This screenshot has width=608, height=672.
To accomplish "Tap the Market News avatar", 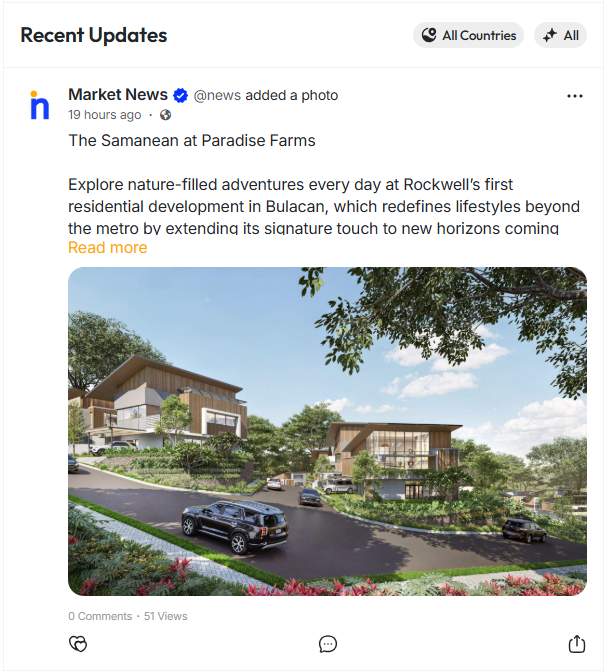I will (x=40, y=104).
